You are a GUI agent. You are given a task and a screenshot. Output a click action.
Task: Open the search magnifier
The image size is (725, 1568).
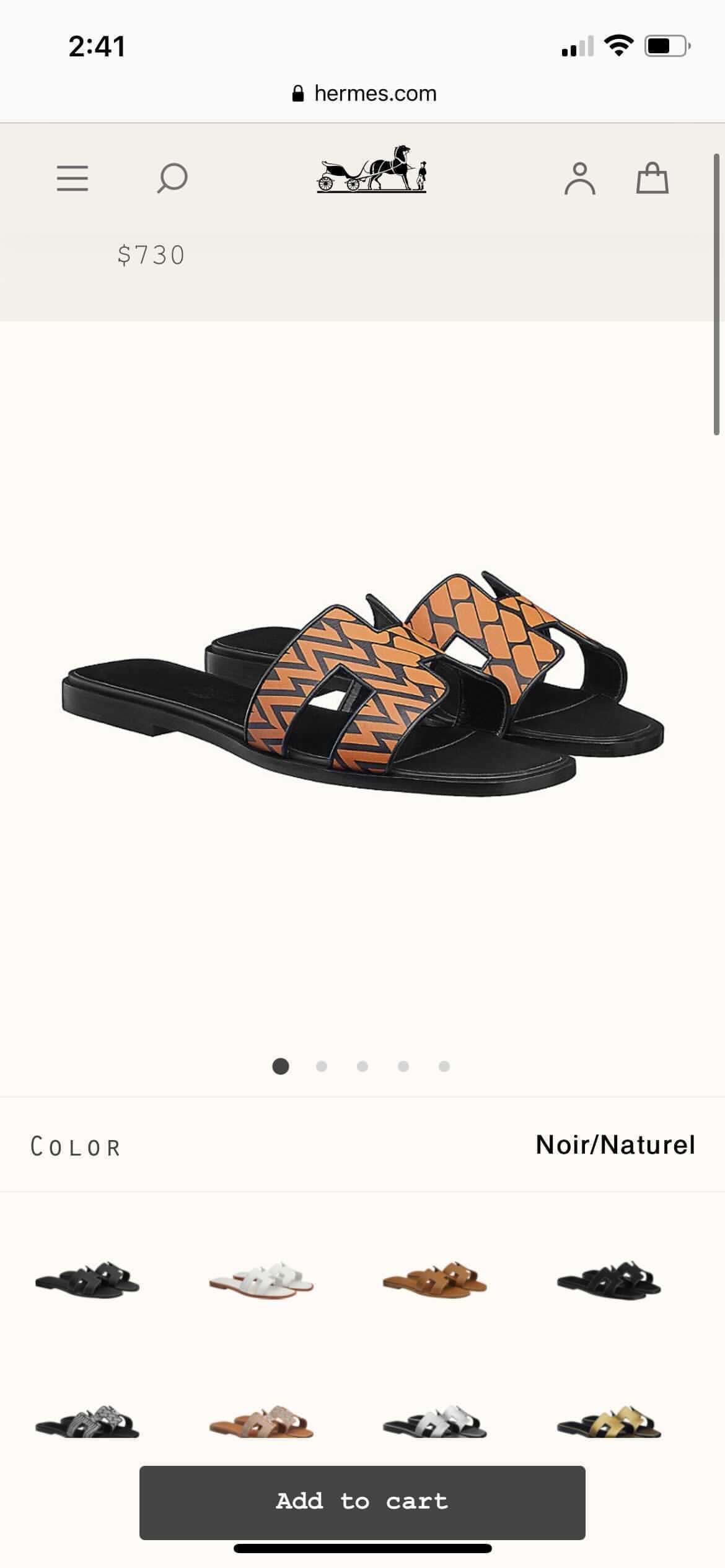pos(172,178)
